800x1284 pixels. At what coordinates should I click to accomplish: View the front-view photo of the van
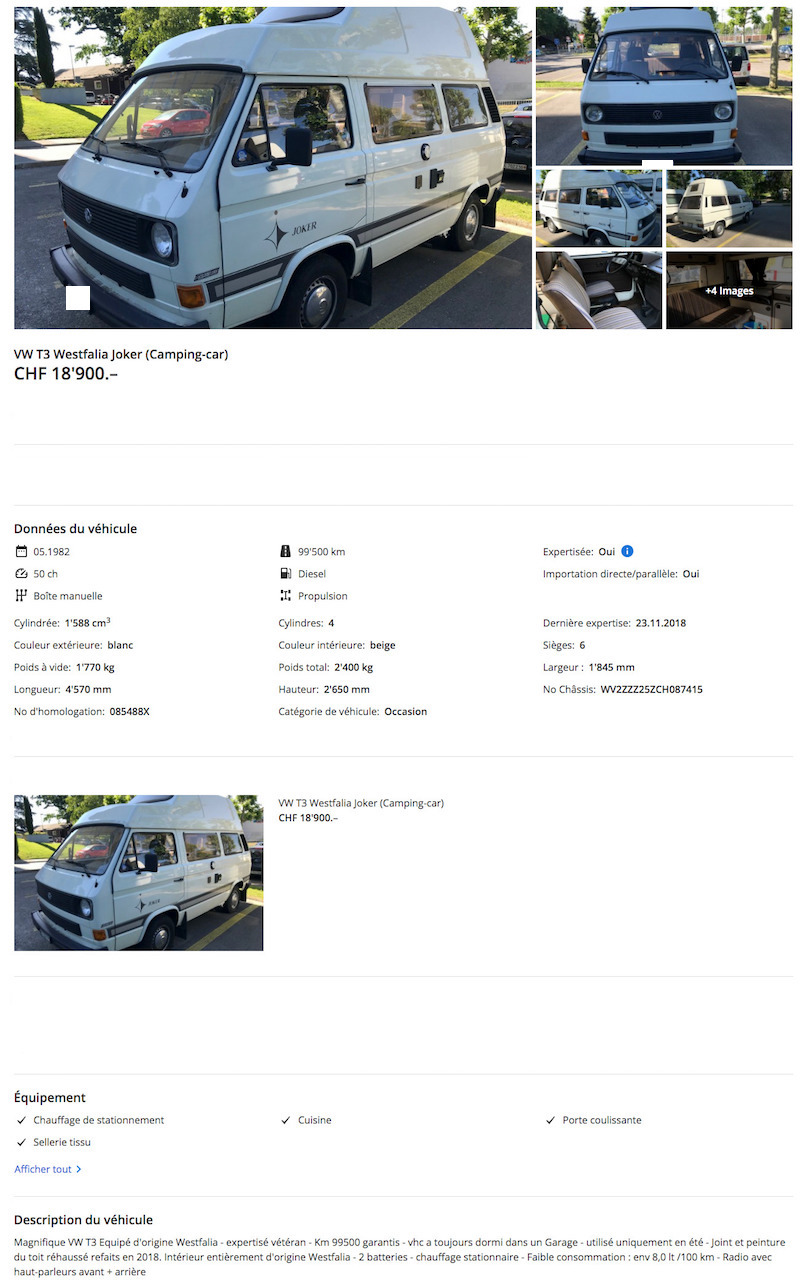(x=663, y=86)
